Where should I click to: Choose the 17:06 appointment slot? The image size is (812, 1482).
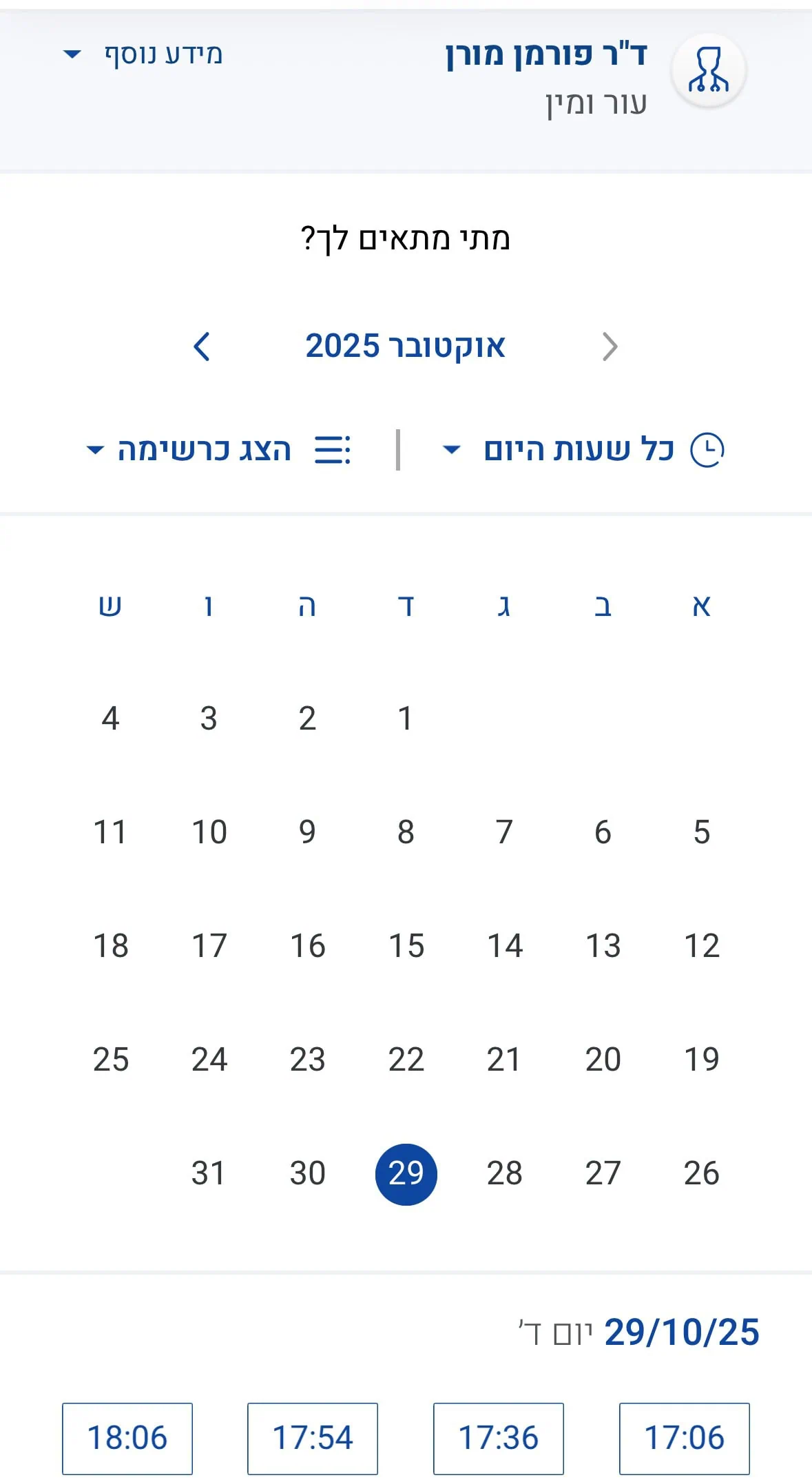684,1438
